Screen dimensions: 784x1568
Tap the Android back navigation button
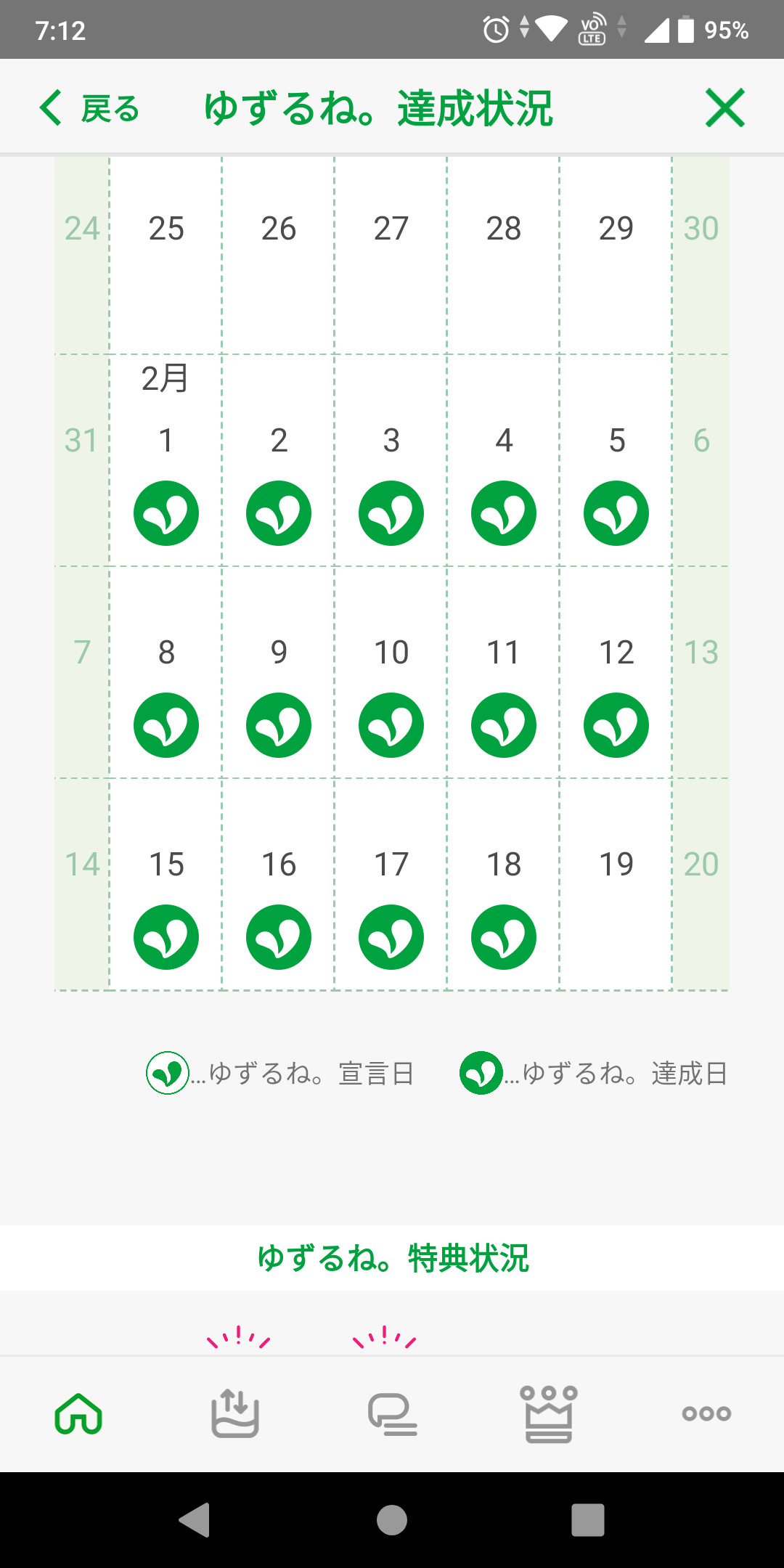point(195,1519)
